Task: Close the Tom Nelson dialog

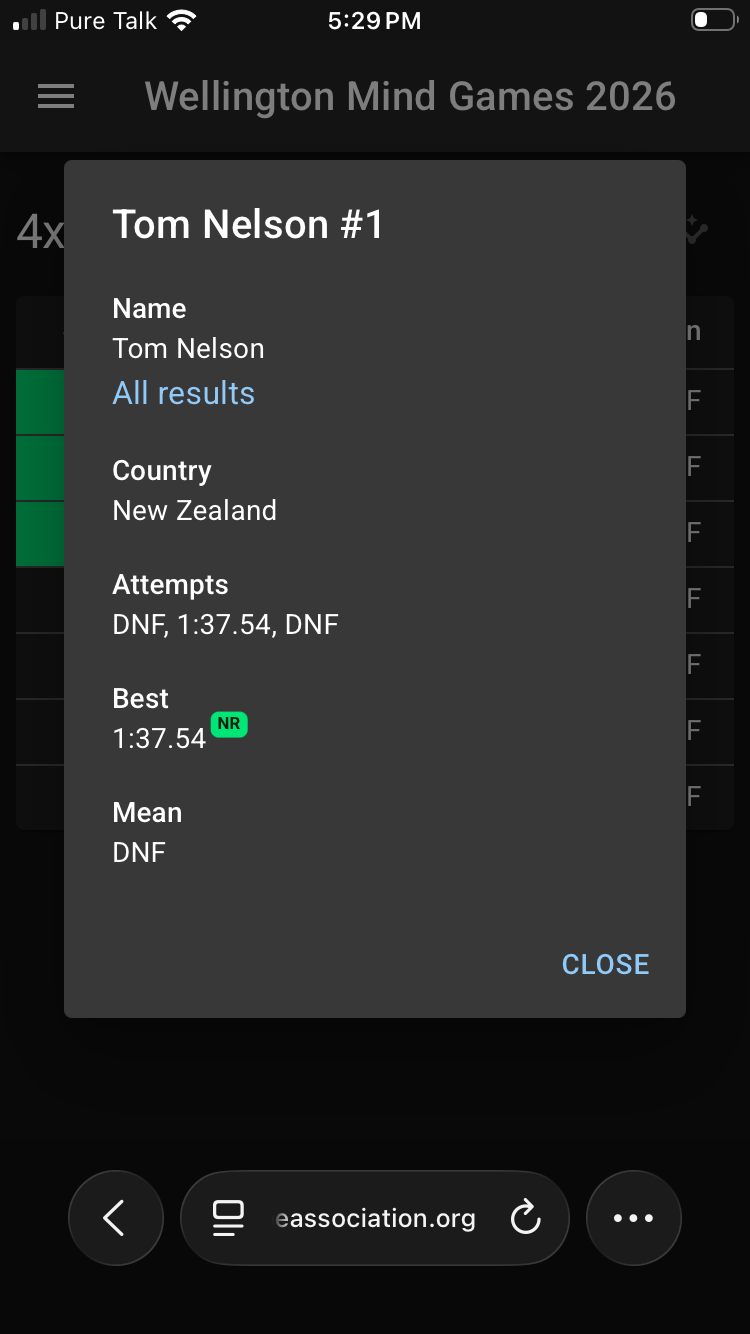Action: (605, 964)
